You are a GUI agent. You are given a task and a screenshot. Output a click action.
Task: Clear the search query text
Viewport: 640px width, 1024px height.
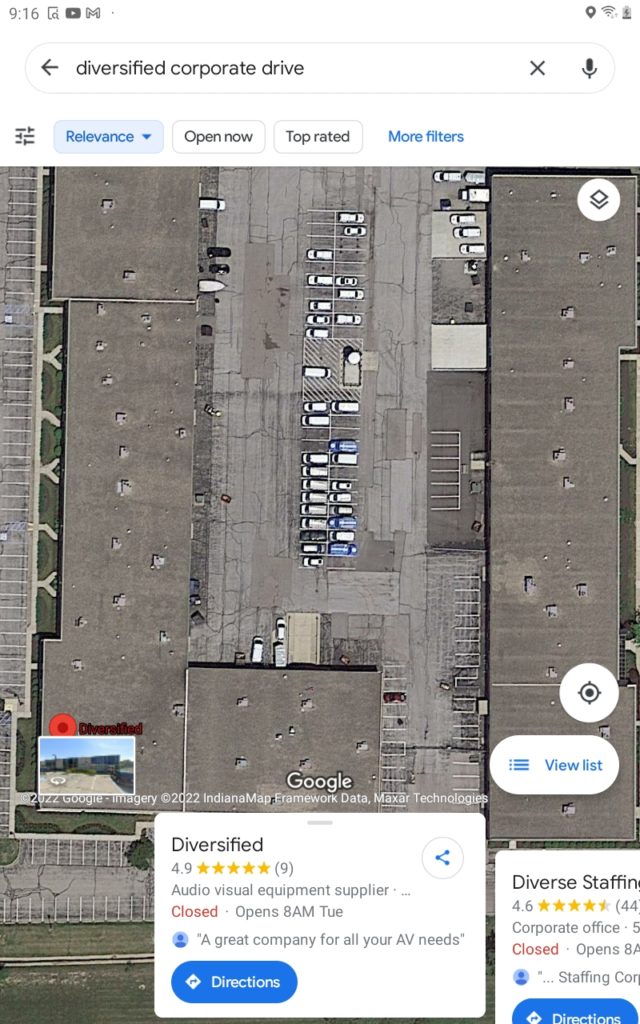pos(537,68)
